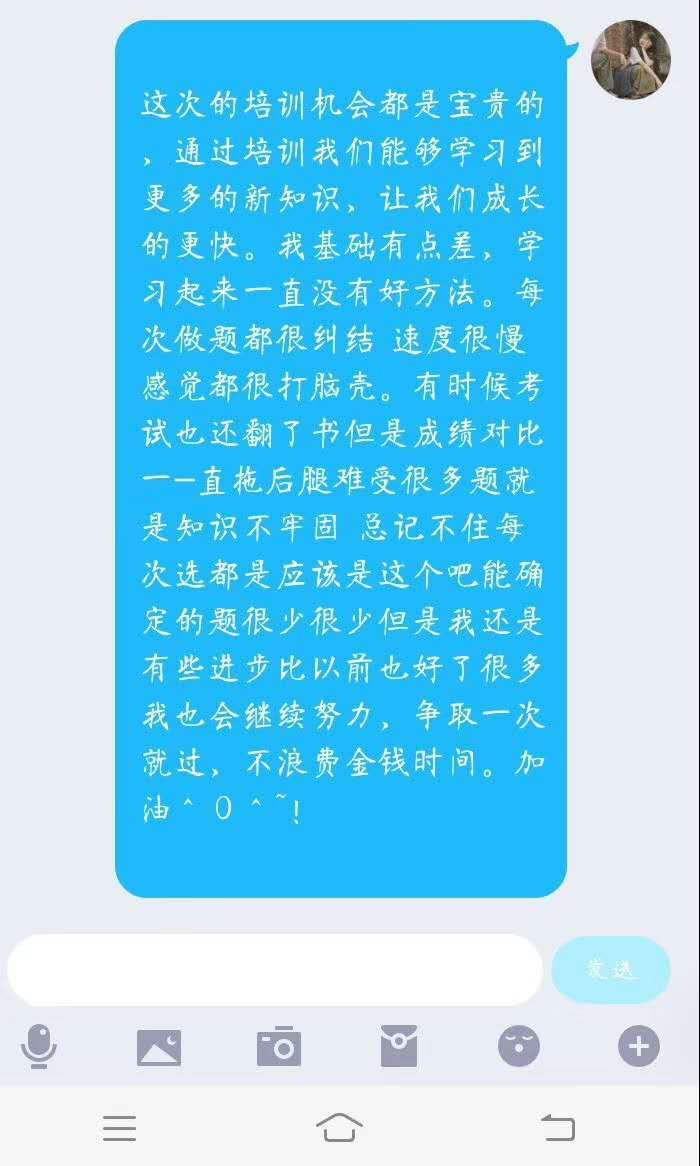The height and width of the screenshot is (1166, 700).
Task: Tap the message input field
Action: [275, 970]
